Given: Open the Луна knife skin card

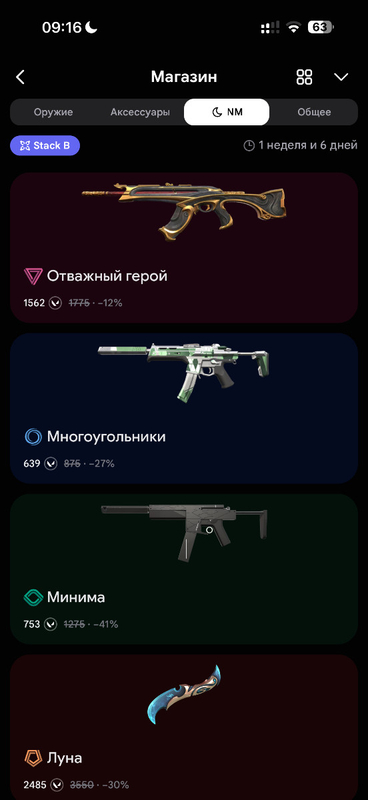Looking at the screenshot, I should pos(184,727).
